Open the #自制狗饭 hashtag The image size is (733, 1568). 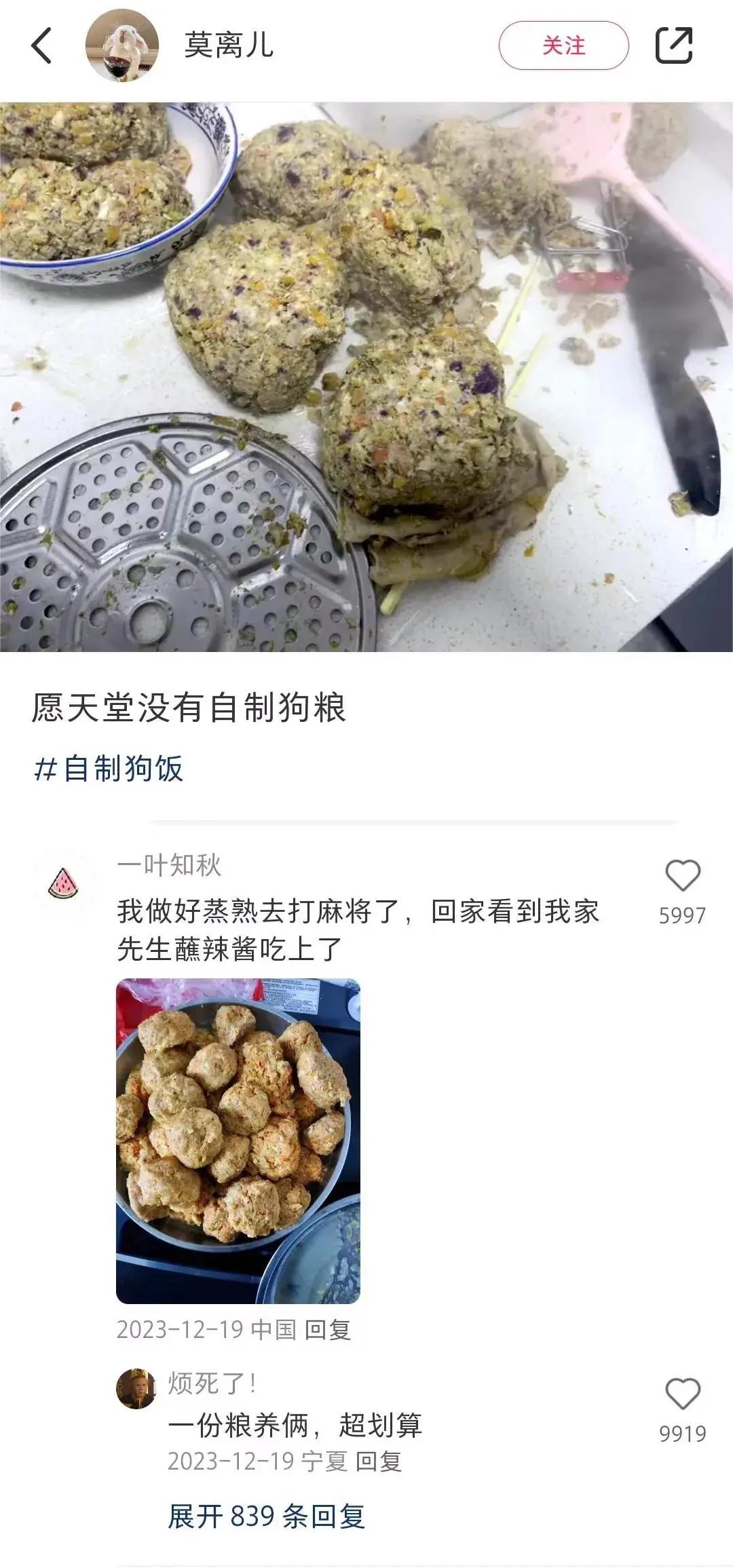tap(109, 769)
